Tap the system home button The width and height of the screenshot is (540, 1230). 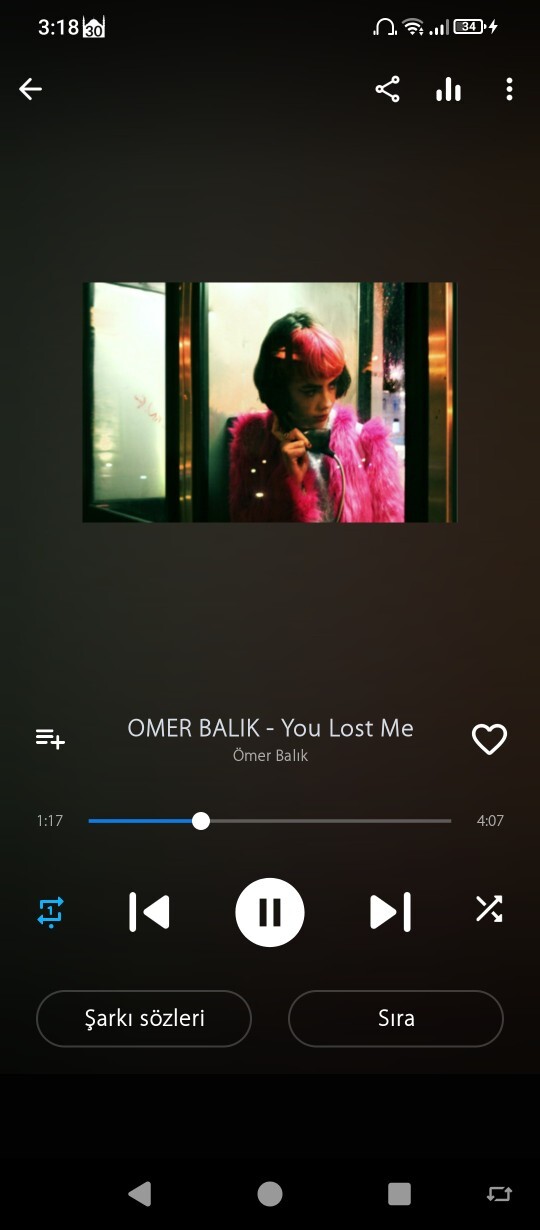[x=270, y=1193]
